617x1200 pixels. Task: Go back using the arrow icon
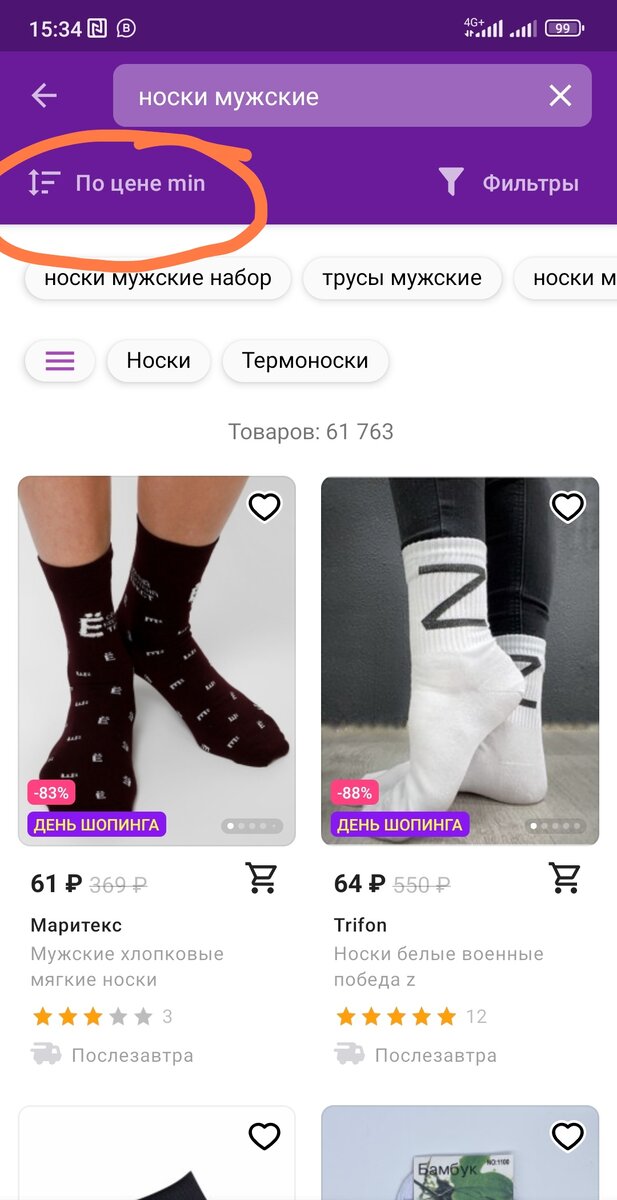tap(45, 96)
